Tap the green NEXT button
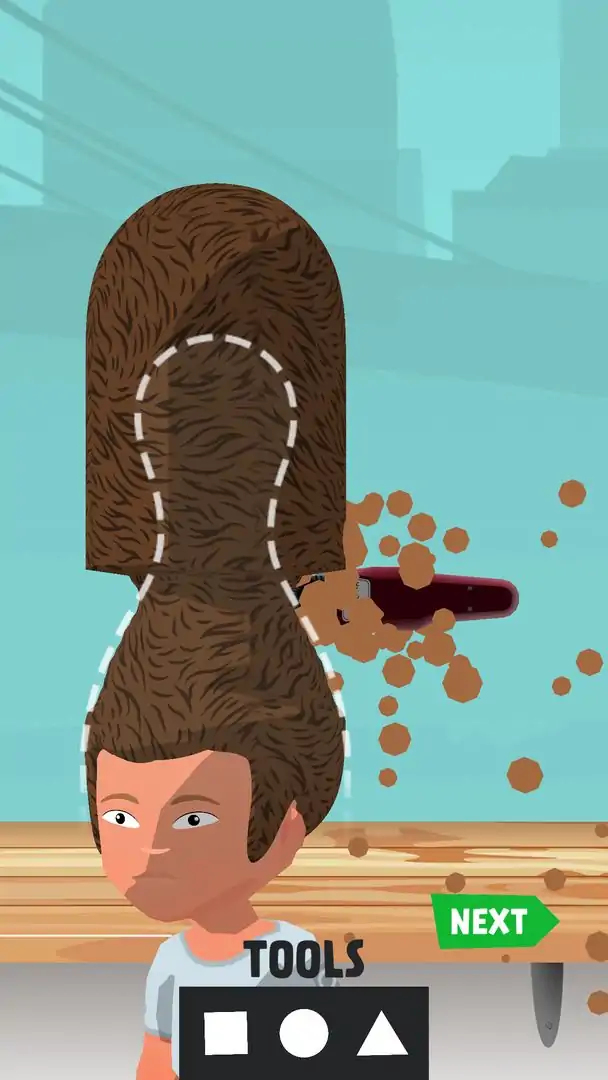This screenshot has width=608, height=1080. [490, 921]
